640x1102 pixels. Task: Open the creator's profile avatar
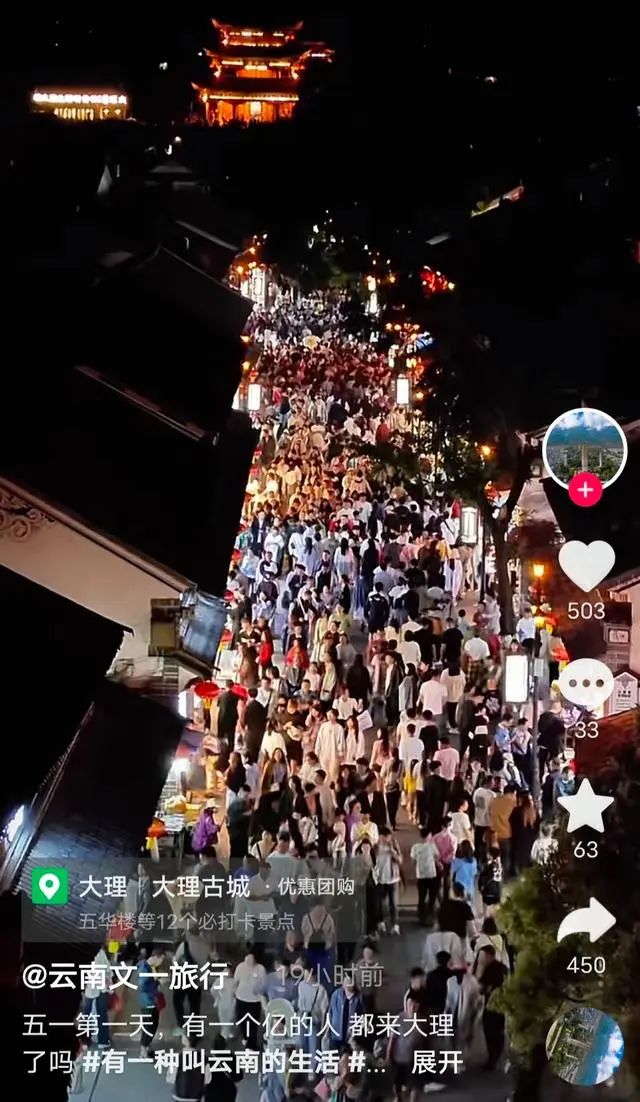(585, 446)
